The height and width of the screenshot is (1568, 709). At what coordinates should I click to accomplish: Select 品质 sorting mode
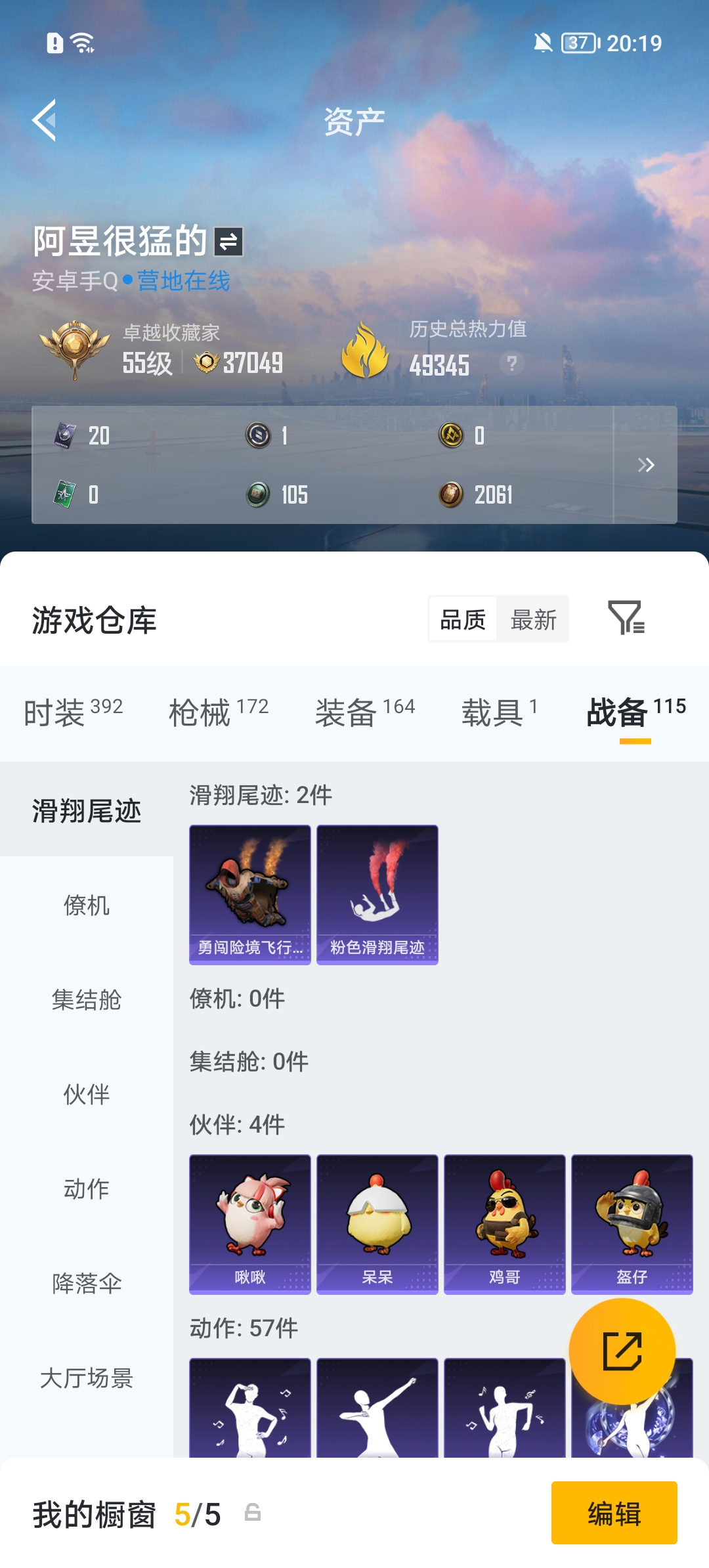pos(463,618)
